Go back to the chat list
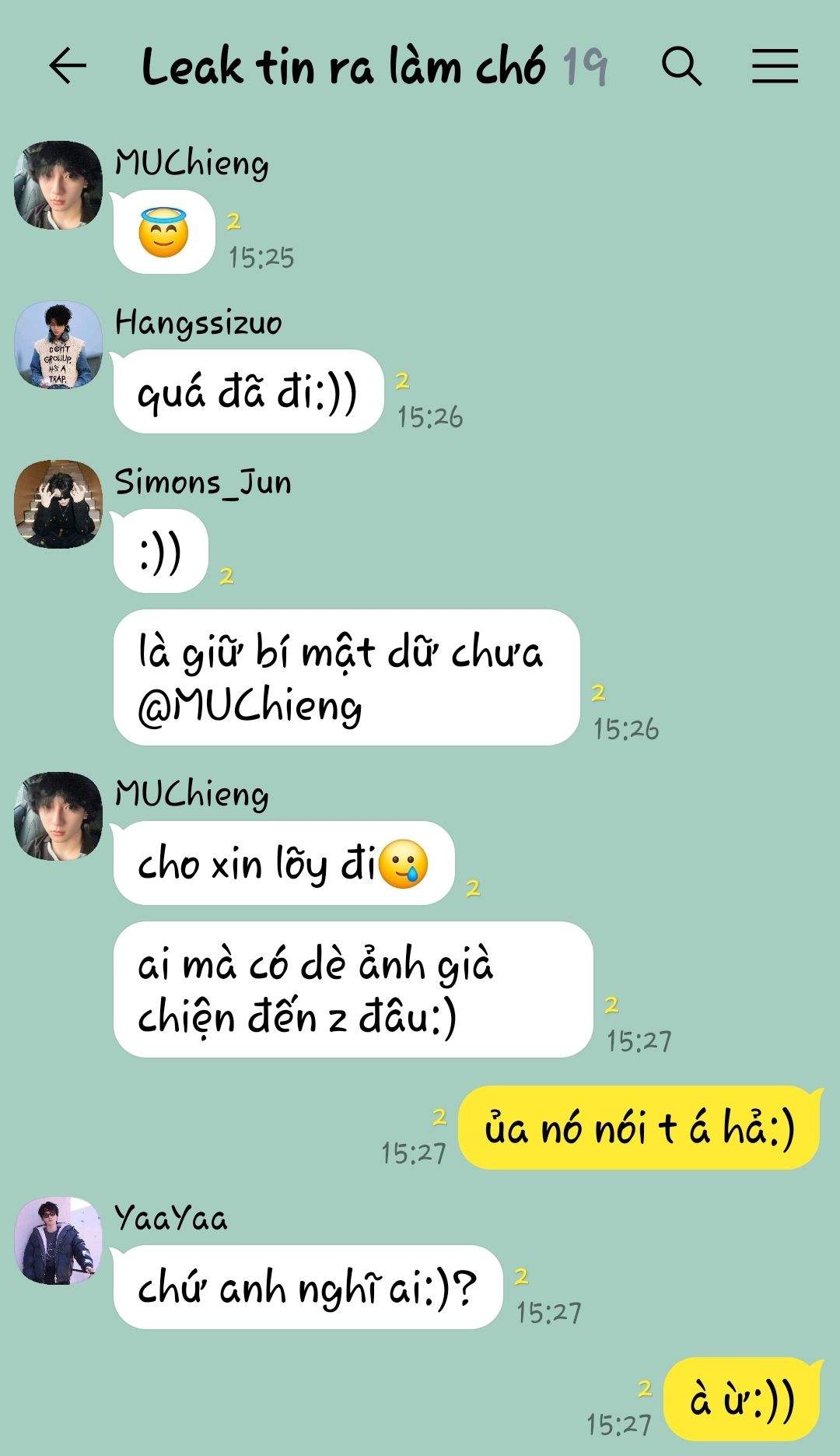Viewport: 840px width, 1456px height. point(68,65)
